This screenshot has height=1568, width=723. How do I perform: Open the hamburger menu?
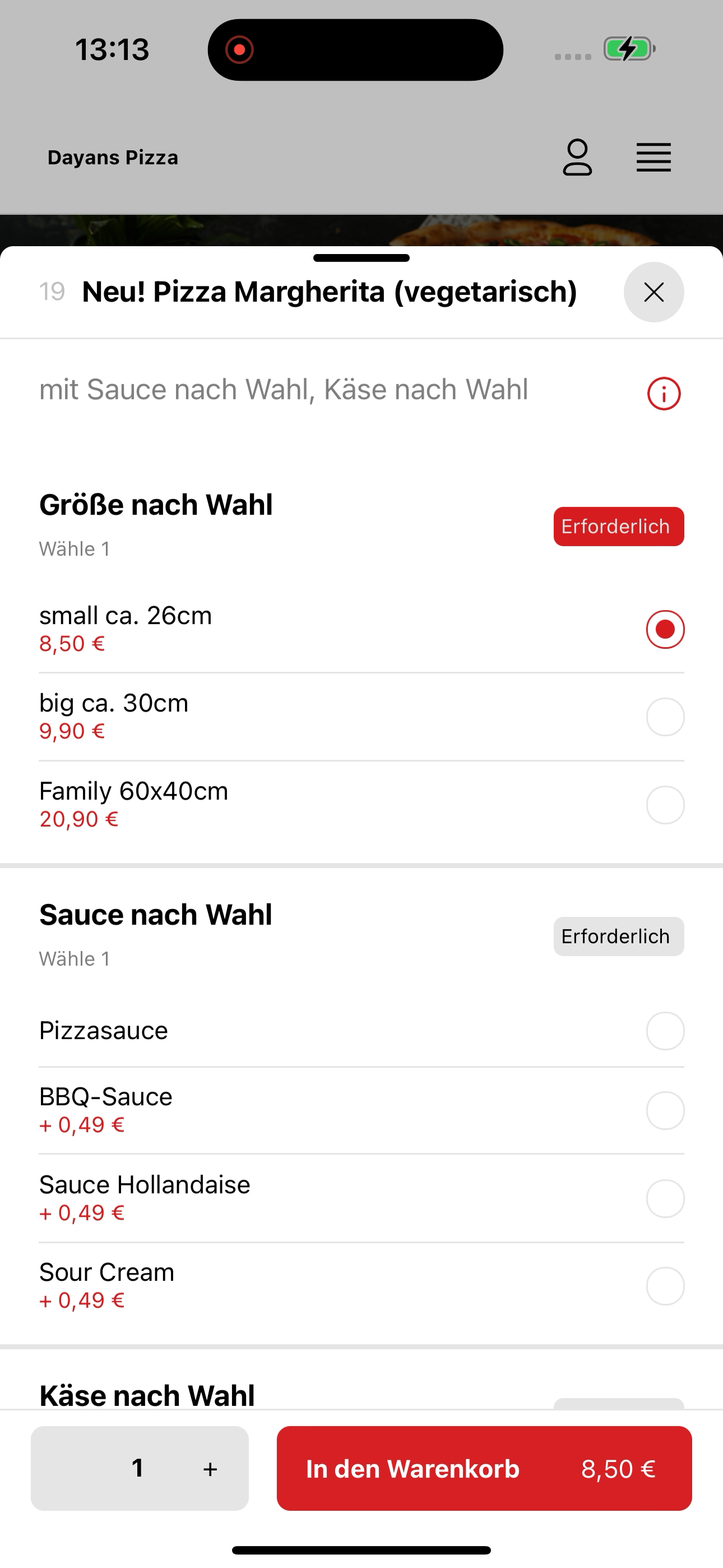(654, 158)
